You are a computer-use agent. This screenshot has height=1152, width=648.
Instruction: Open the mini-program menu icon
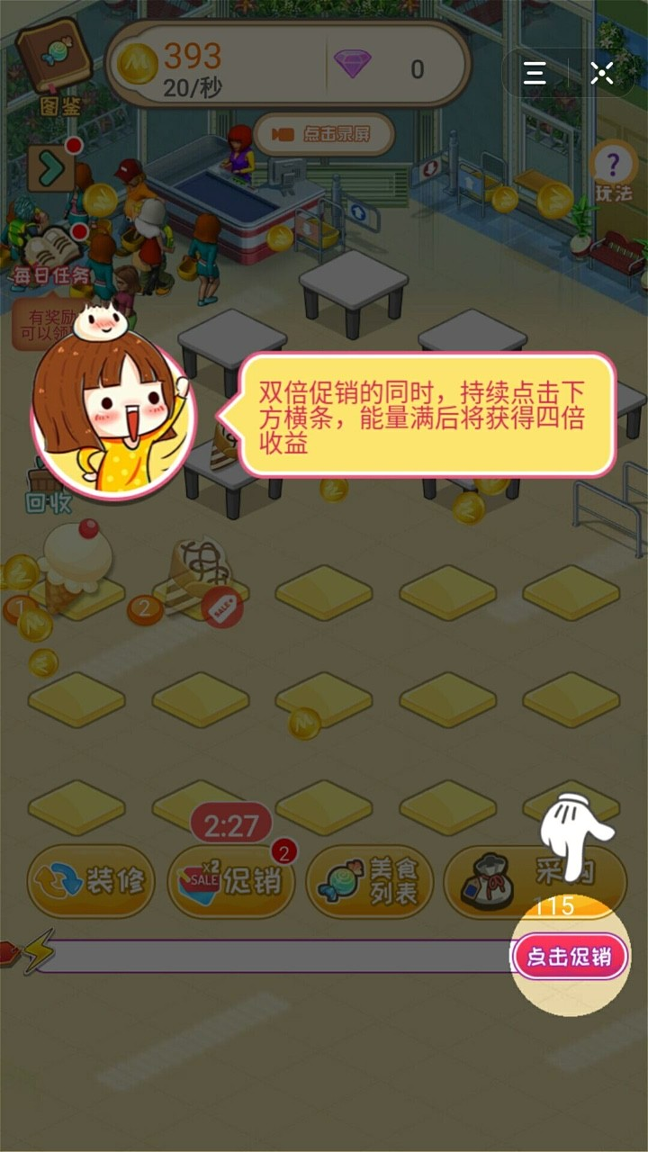(535, 73)
